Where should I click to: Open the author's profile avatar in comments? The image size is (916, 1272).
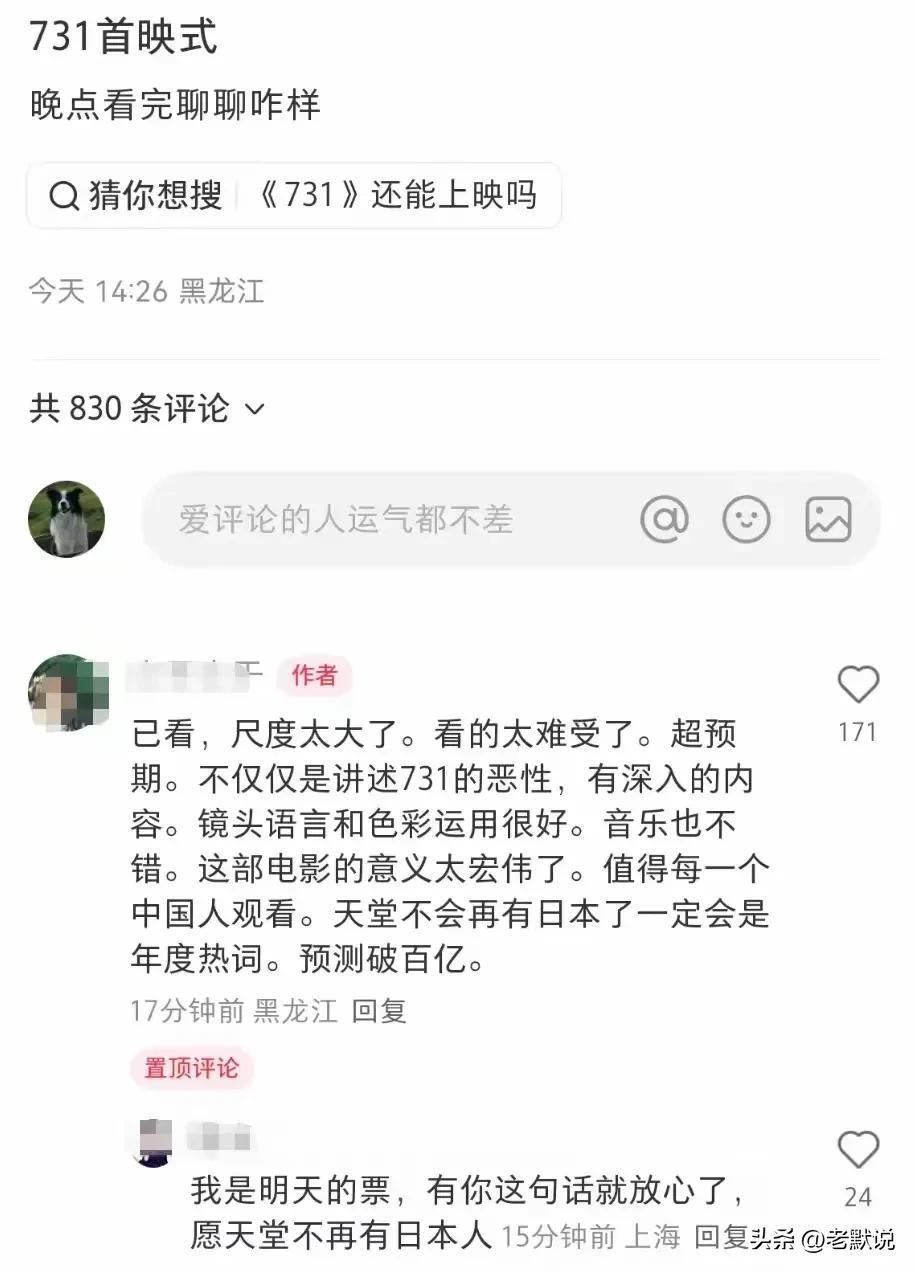(x=66, y=693)
